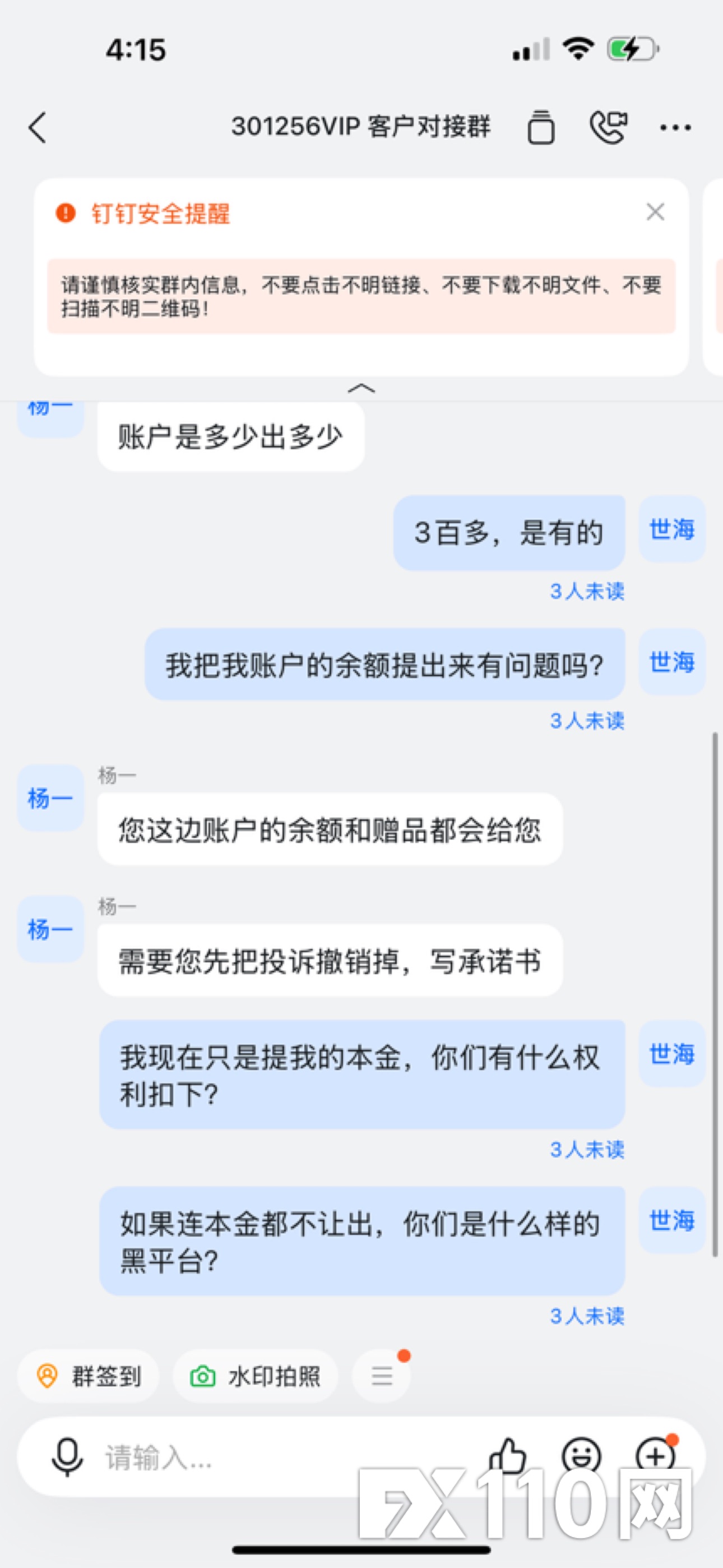Open the group files icon in header

click(540, 127)
